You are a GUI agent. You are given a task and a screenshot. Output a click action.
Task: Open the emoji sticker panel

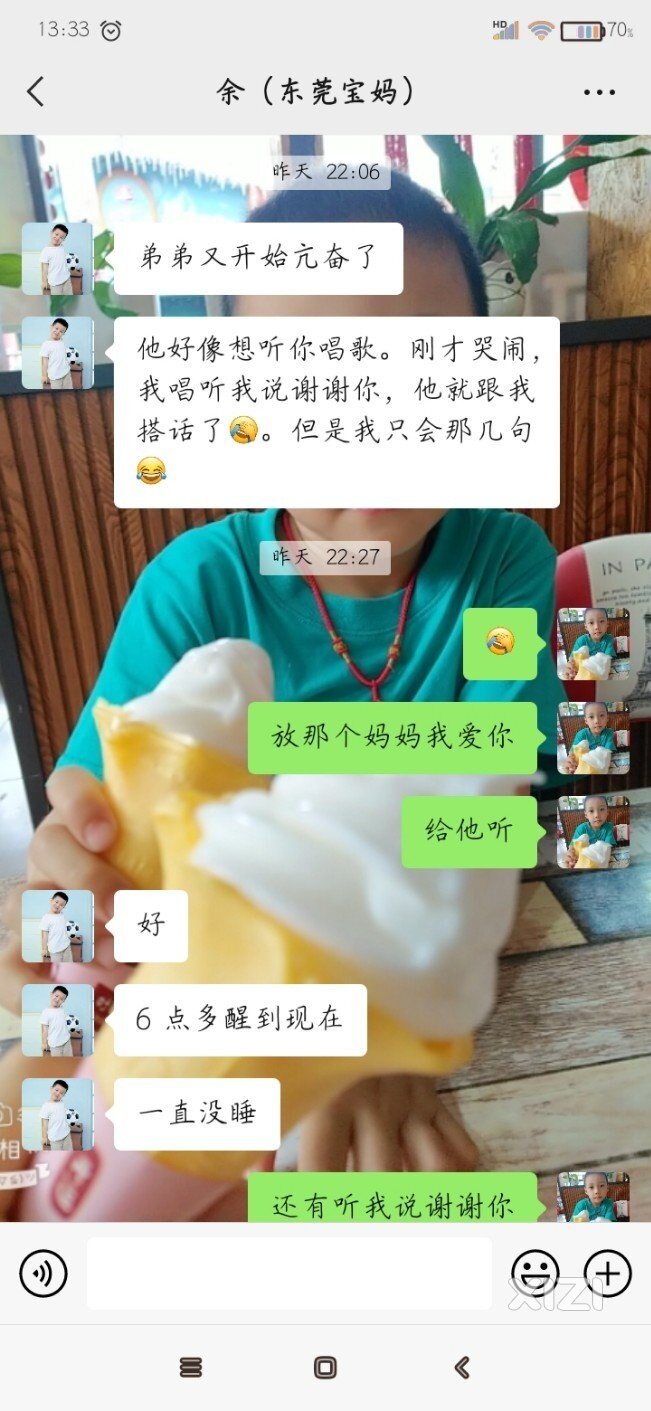point(535,1274)
